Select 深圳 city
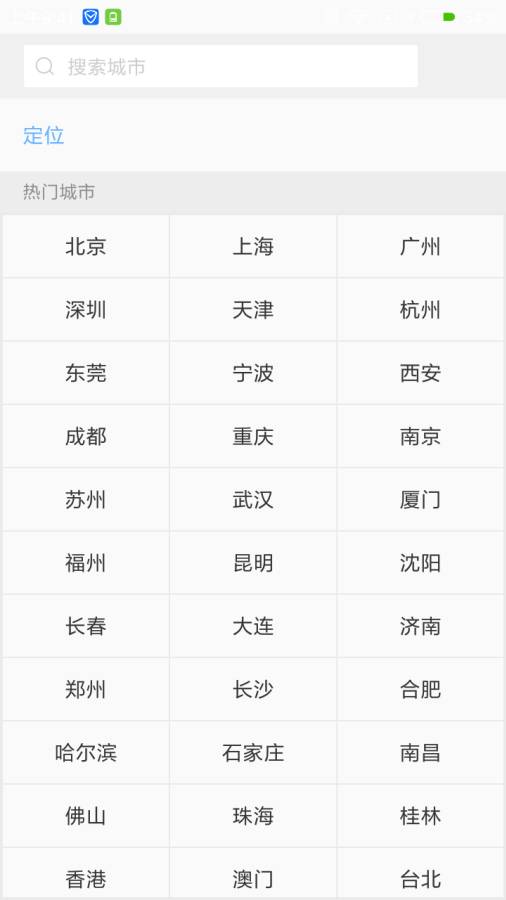Viewport: 506px width, 900px height. tap(86, 310)
